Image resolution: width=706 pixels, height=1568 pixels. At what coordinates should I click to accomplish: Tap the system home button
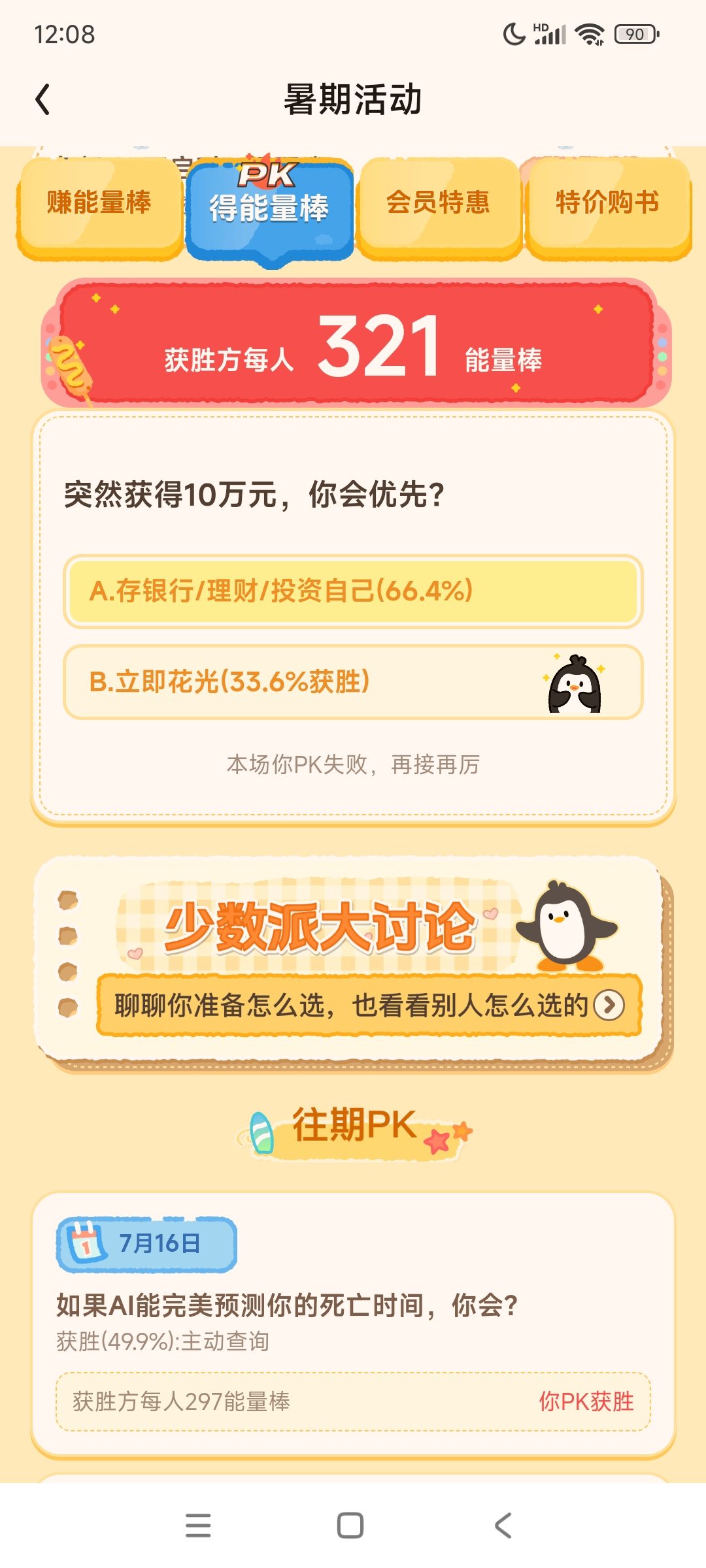click(x=350, y=1526)
